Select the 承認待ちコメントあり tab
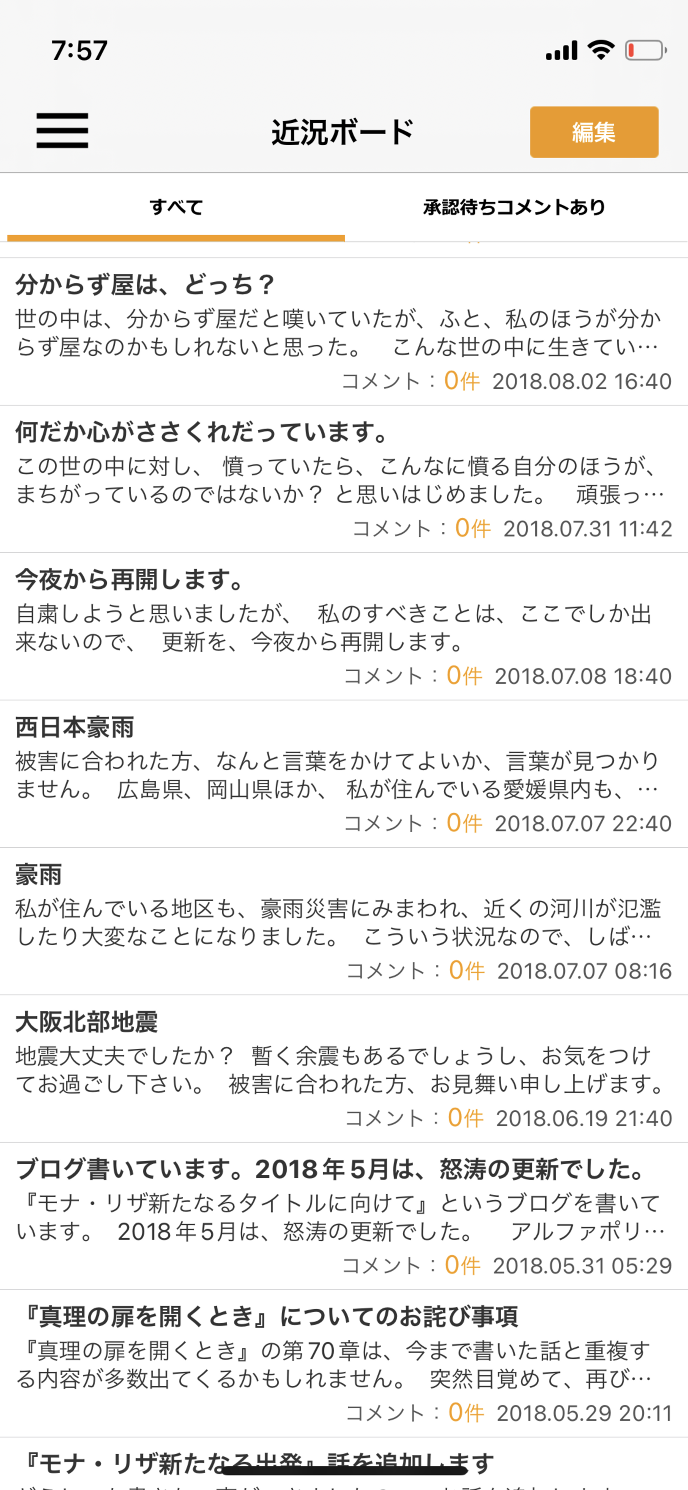Image resolution: width=688 pixels, height=1490 pixels. click(x=514, y=208)
